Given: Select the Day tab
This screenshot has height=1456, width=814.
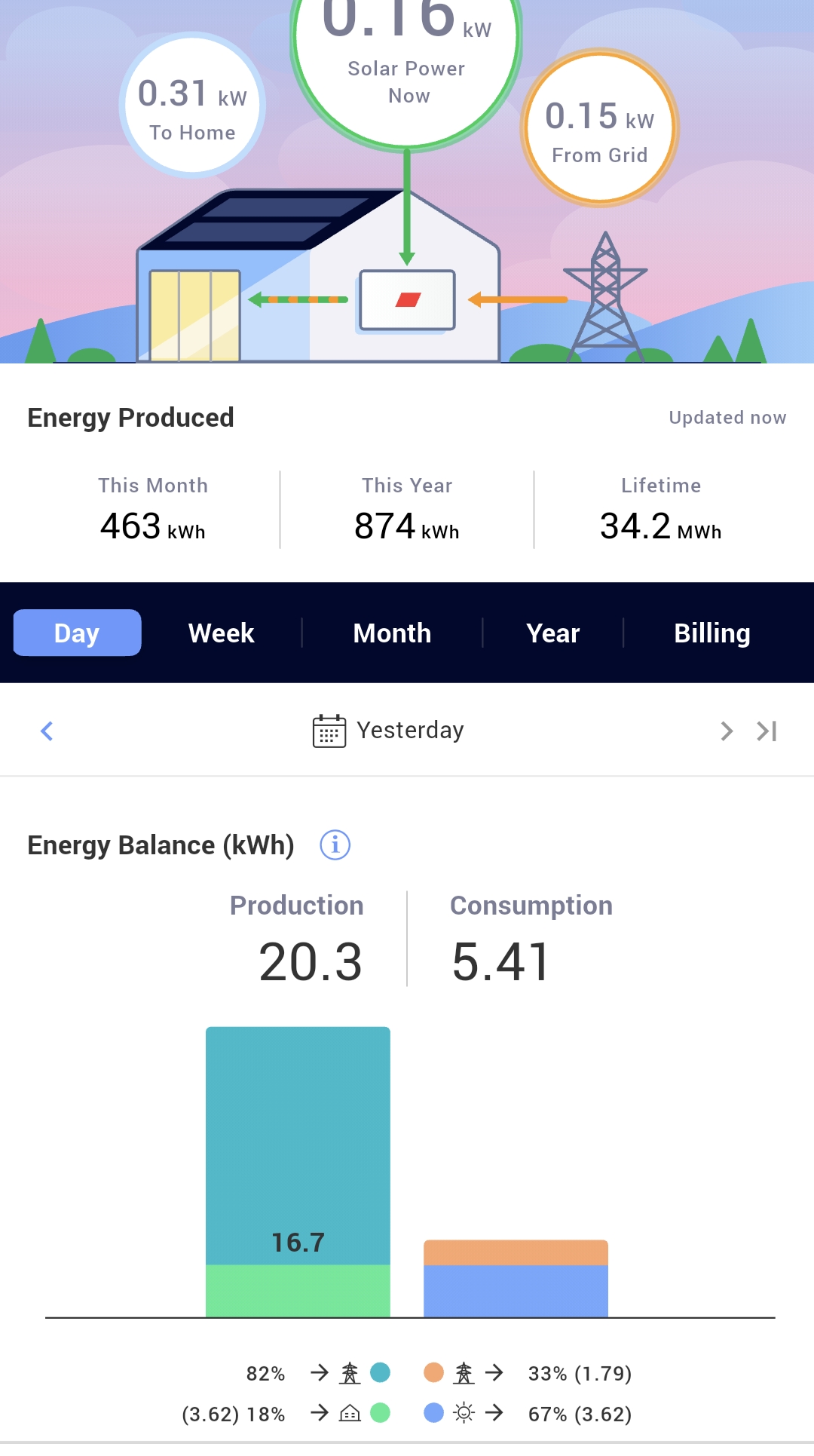Looking at the screenshot, I should pyautogui.click(x=77, y=633).
